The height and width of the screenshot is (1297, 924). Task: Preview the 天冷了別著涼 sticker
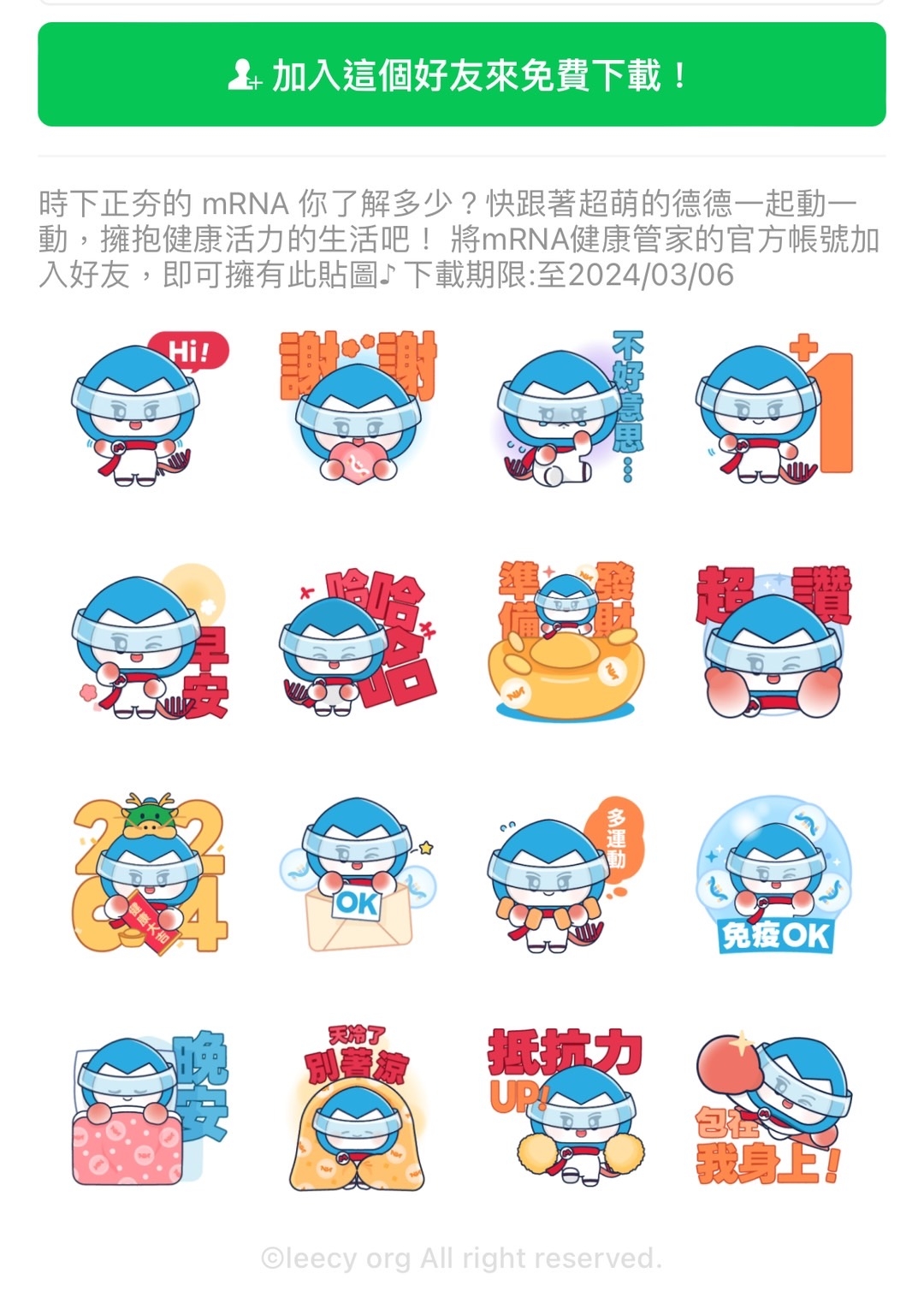(358, 1108)
